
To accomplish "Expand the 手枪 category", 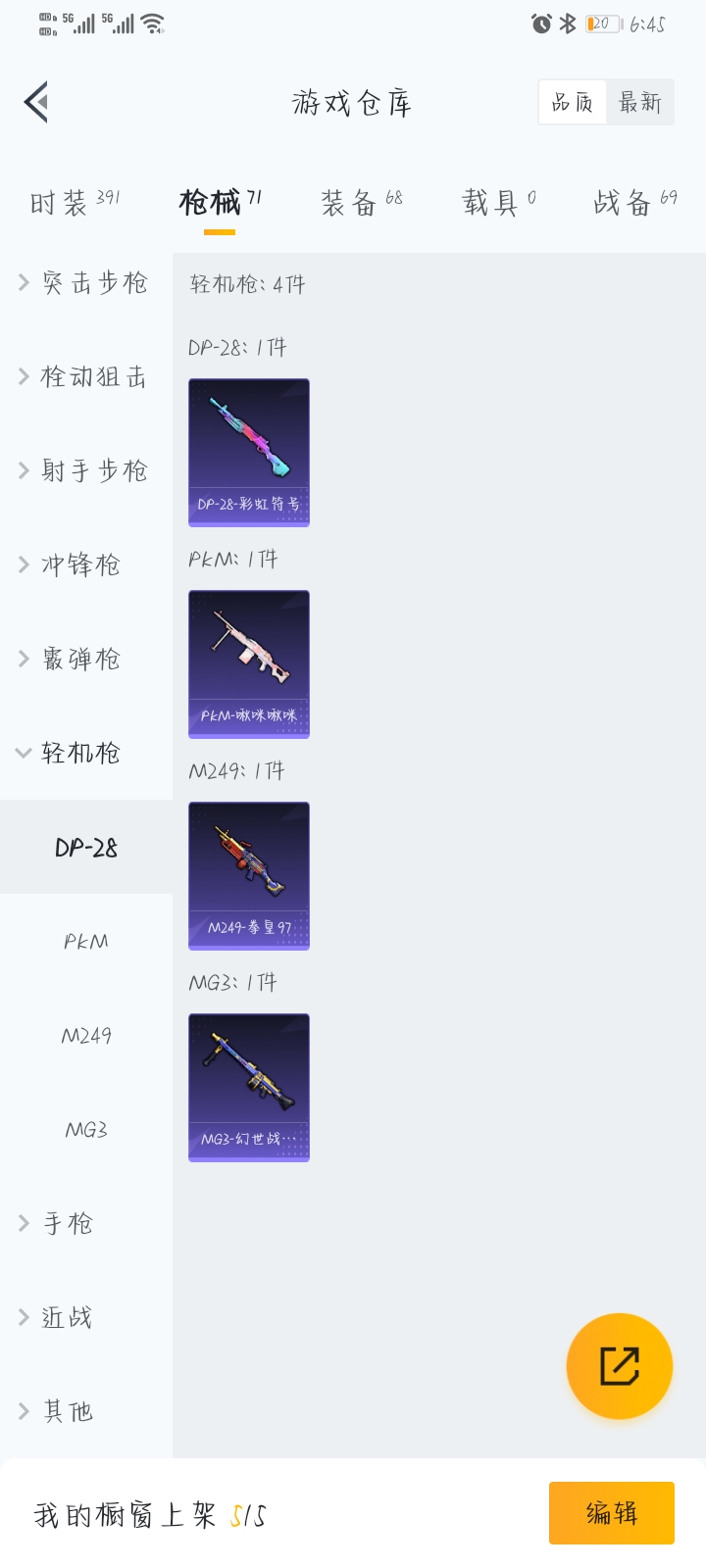I will pyautogui.click(x=86, y=1224).
